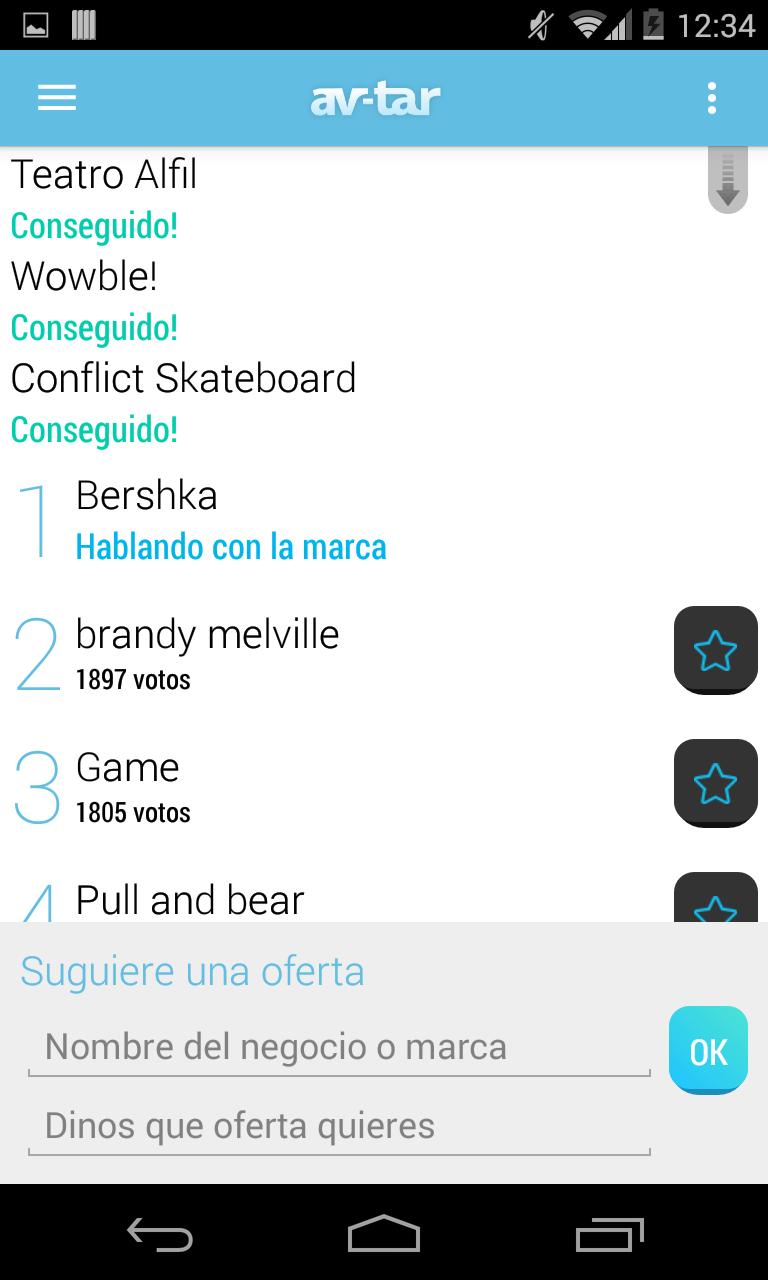768x1280 pixels.
Task: Open the hamburger drawer menu
Action: (x=57, y=98)
